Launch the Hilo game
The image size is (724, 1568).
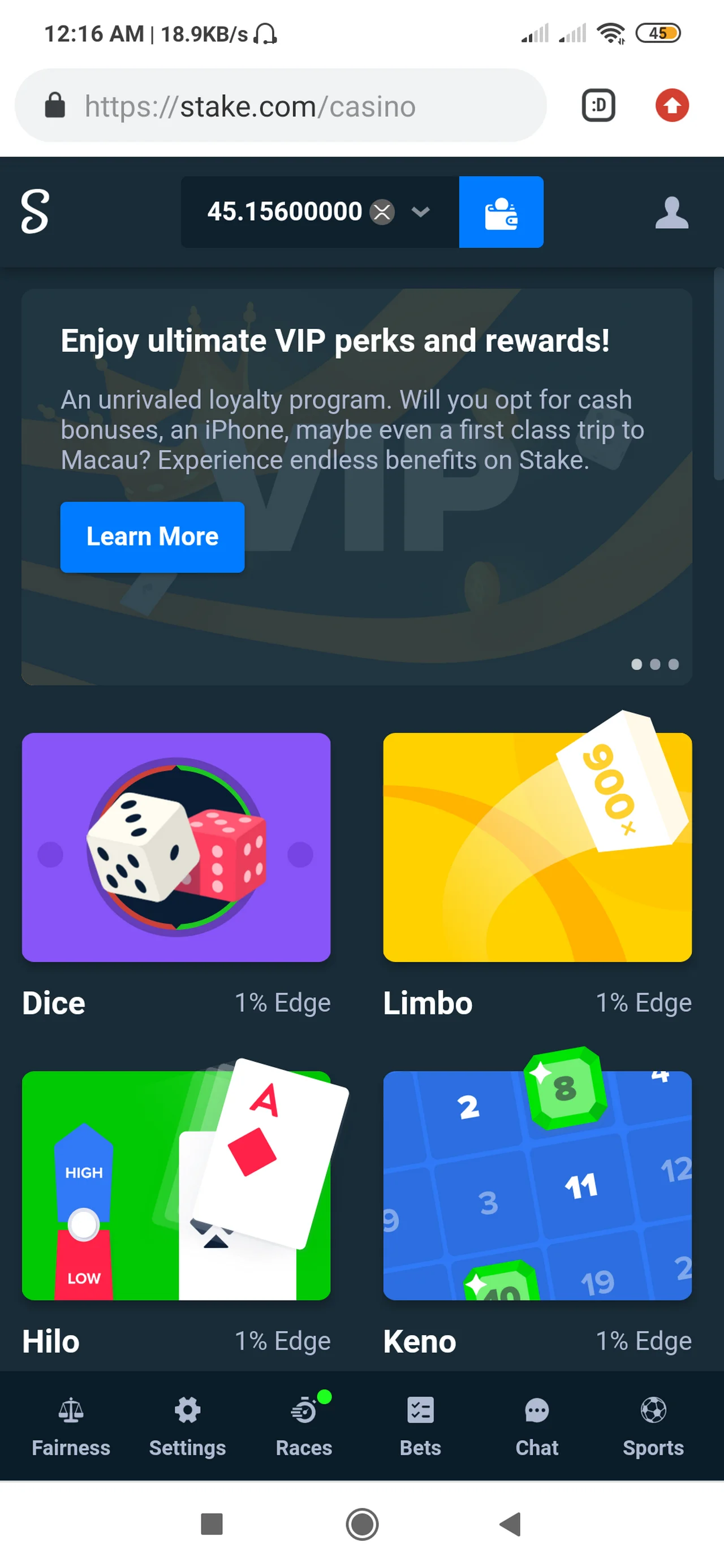[x=176, y=1185]
